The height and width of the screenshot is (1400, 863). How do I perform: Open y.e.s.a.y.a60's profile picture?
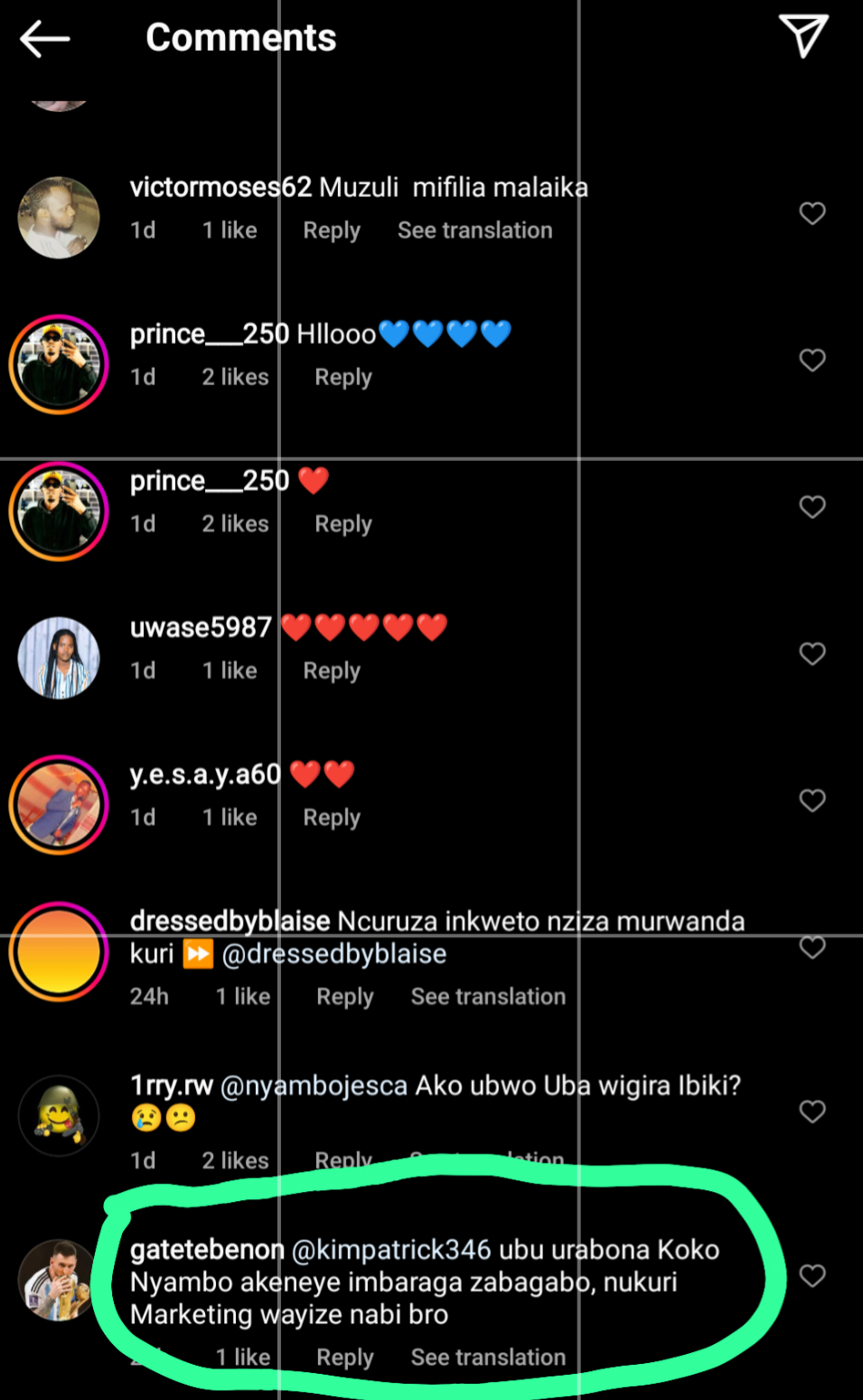59,804
